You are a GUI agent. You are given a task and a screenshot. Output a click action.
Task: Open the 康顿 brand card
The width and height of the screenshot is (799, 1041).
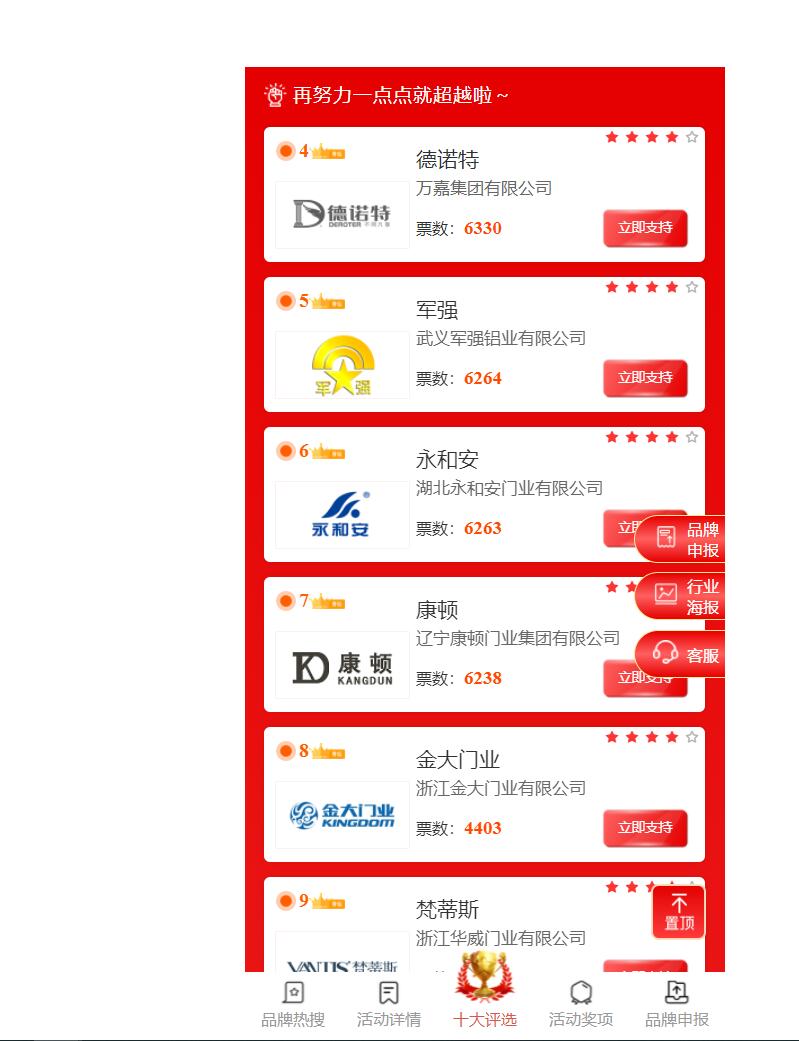pos(437,610)
